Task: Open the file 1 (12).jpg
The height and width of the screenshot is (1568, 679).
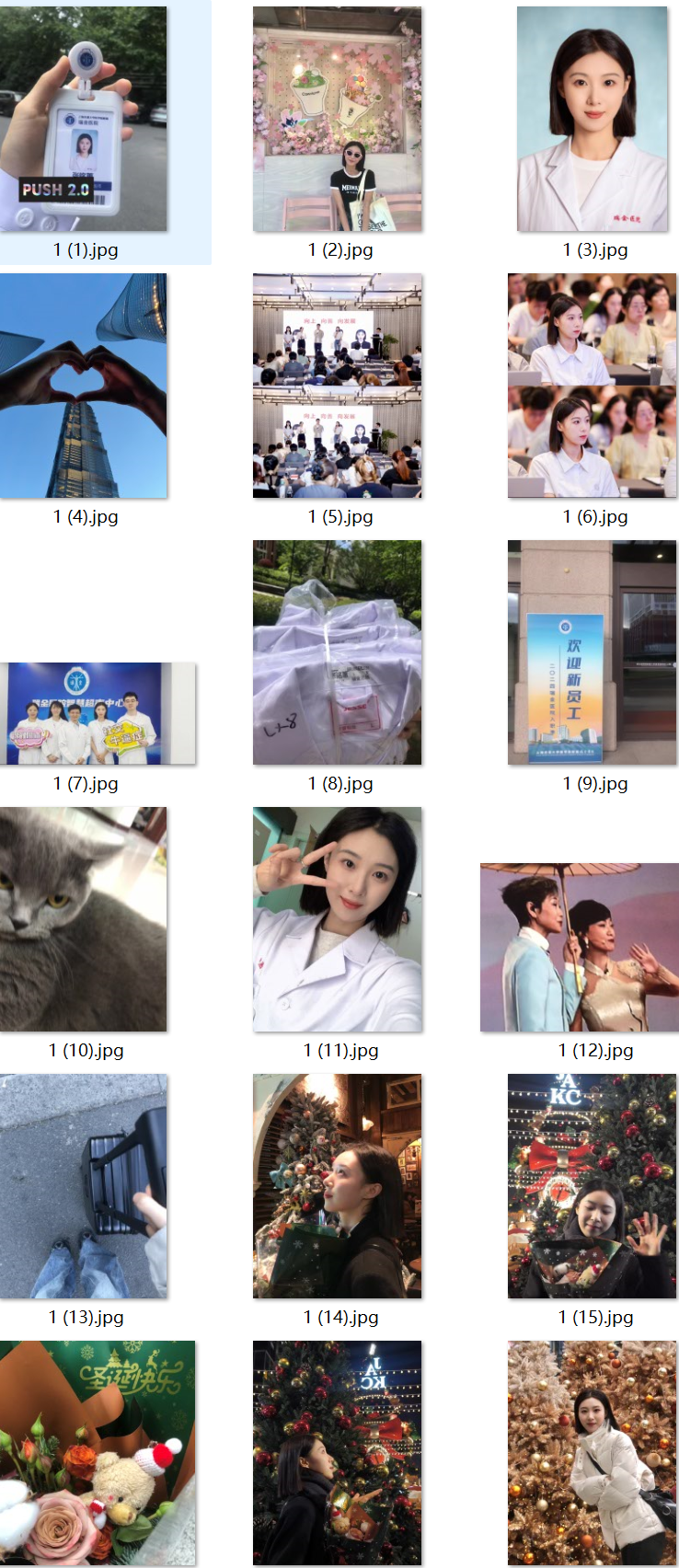Action: point(580,947)
